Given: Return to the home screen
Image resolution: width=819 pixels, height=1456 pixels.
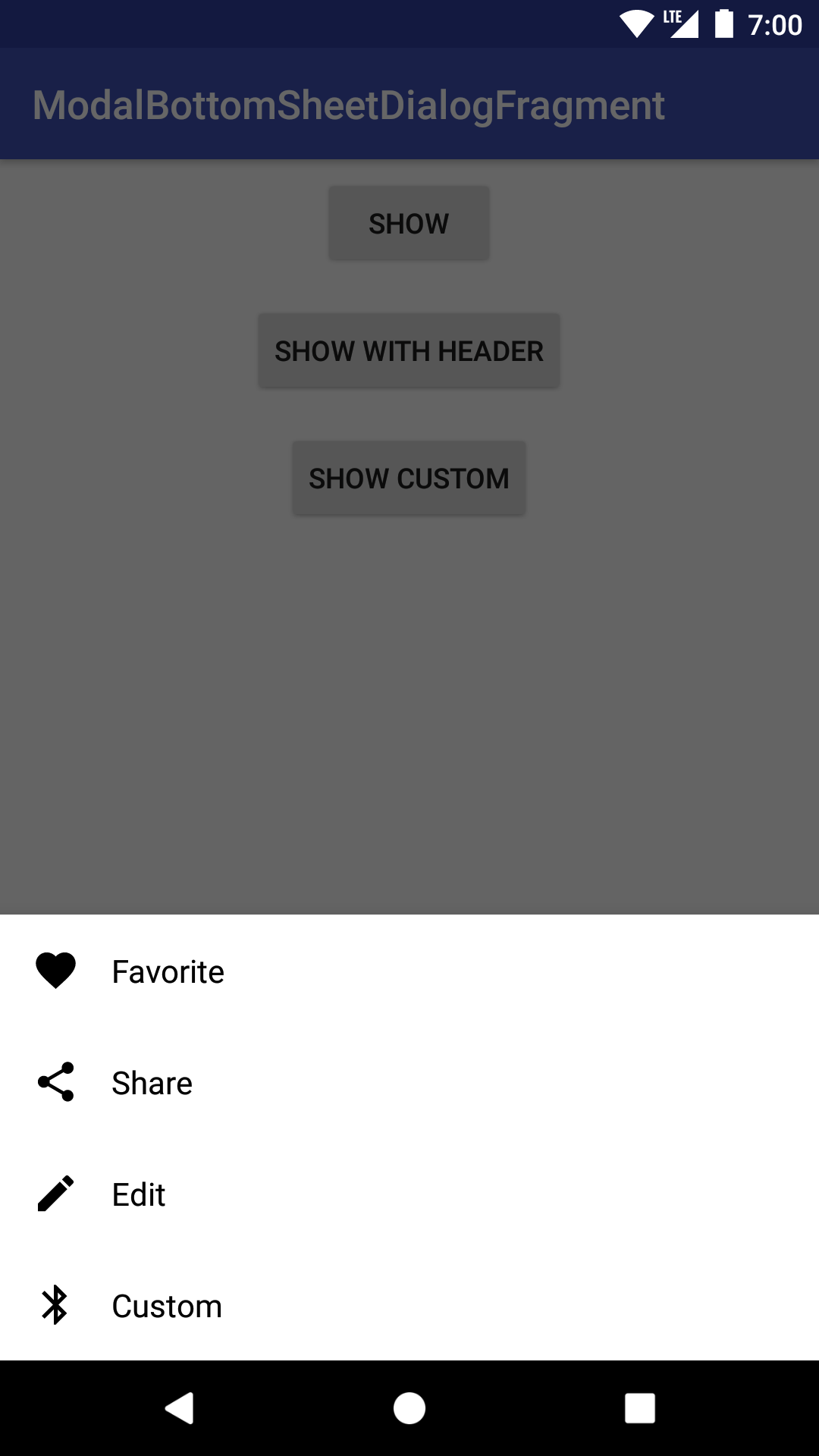Looking at the screenshot, I should [x=409, y=1408].
